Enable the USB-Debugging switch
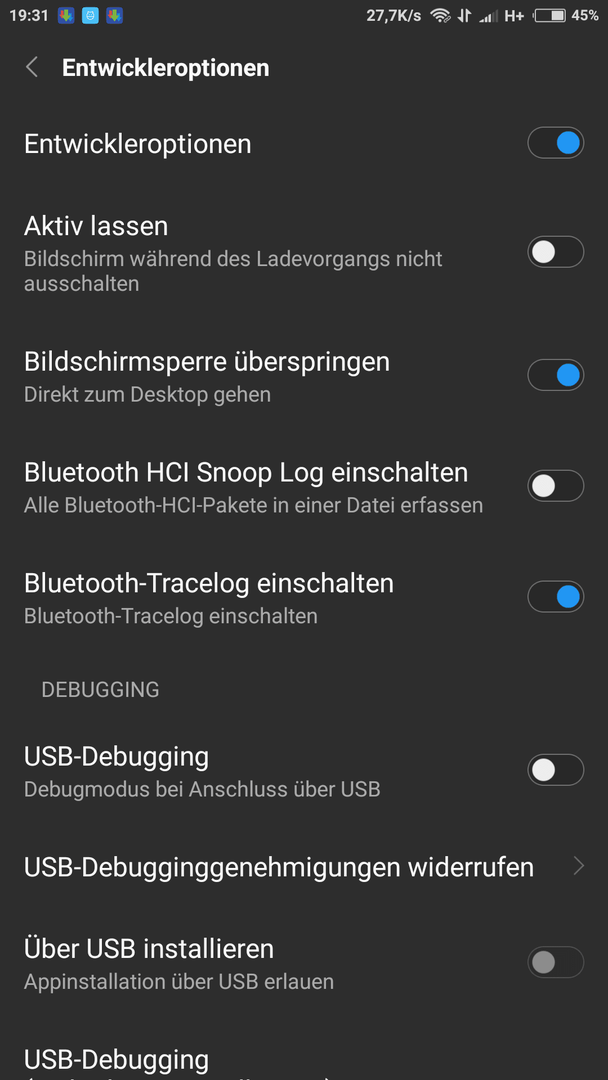This screenshot has width=608, height=1080. click(x=556, y=769)
